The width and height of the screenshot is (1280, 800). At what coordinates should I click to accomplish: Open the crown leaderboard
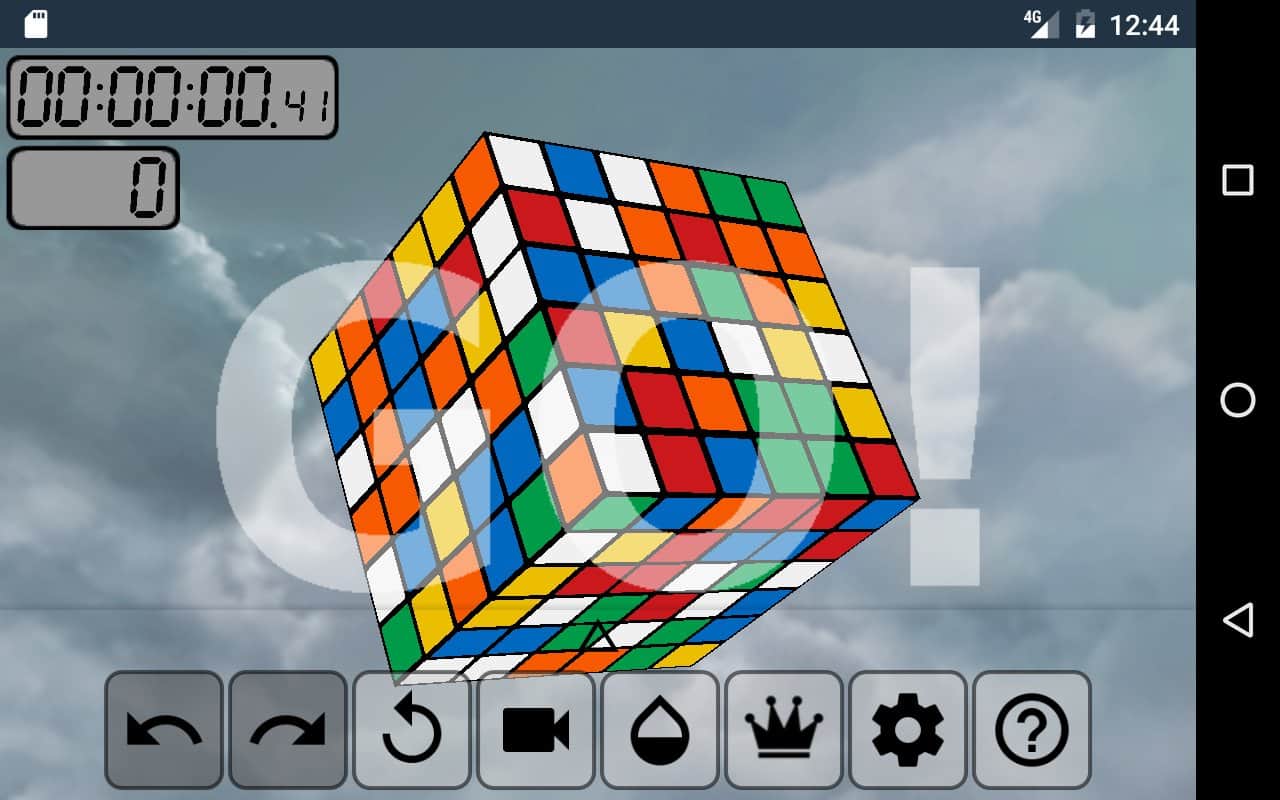tap(784, 730)
